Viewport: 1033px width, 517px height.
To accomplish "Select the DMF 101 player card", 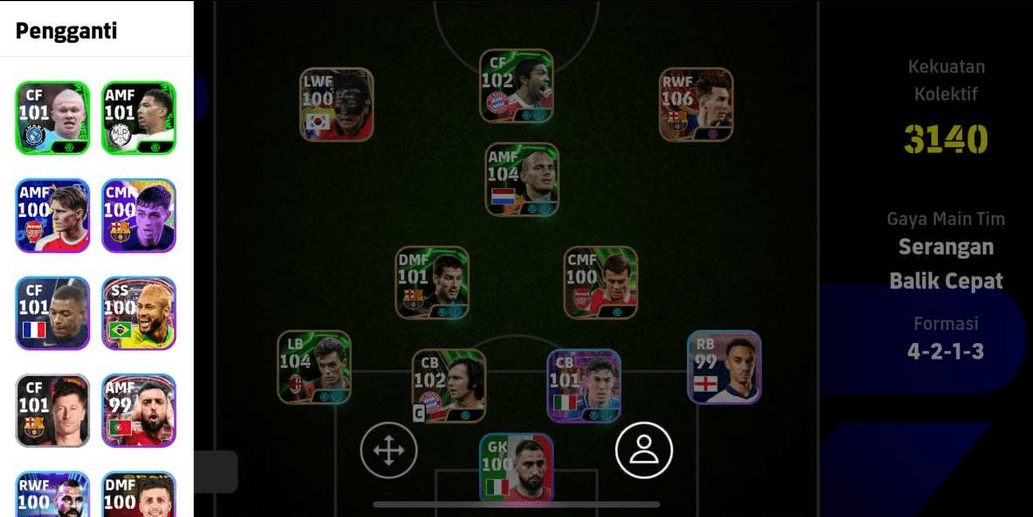I will [x=432, y=283].
